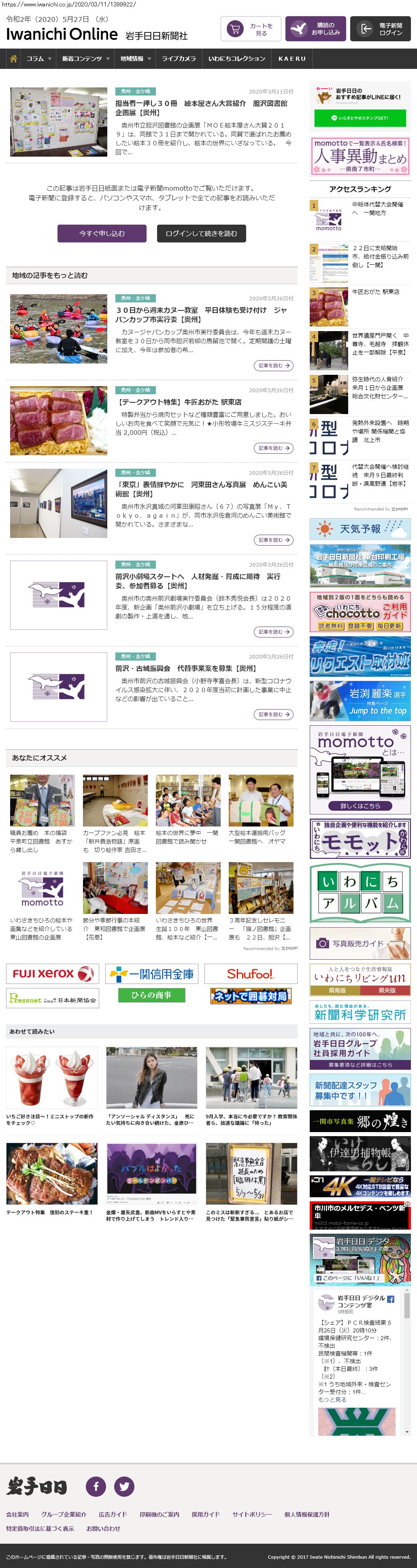Tap the 購読のお申し込み subscription button
Screen dimensions: 417x1568
(315, 29)
